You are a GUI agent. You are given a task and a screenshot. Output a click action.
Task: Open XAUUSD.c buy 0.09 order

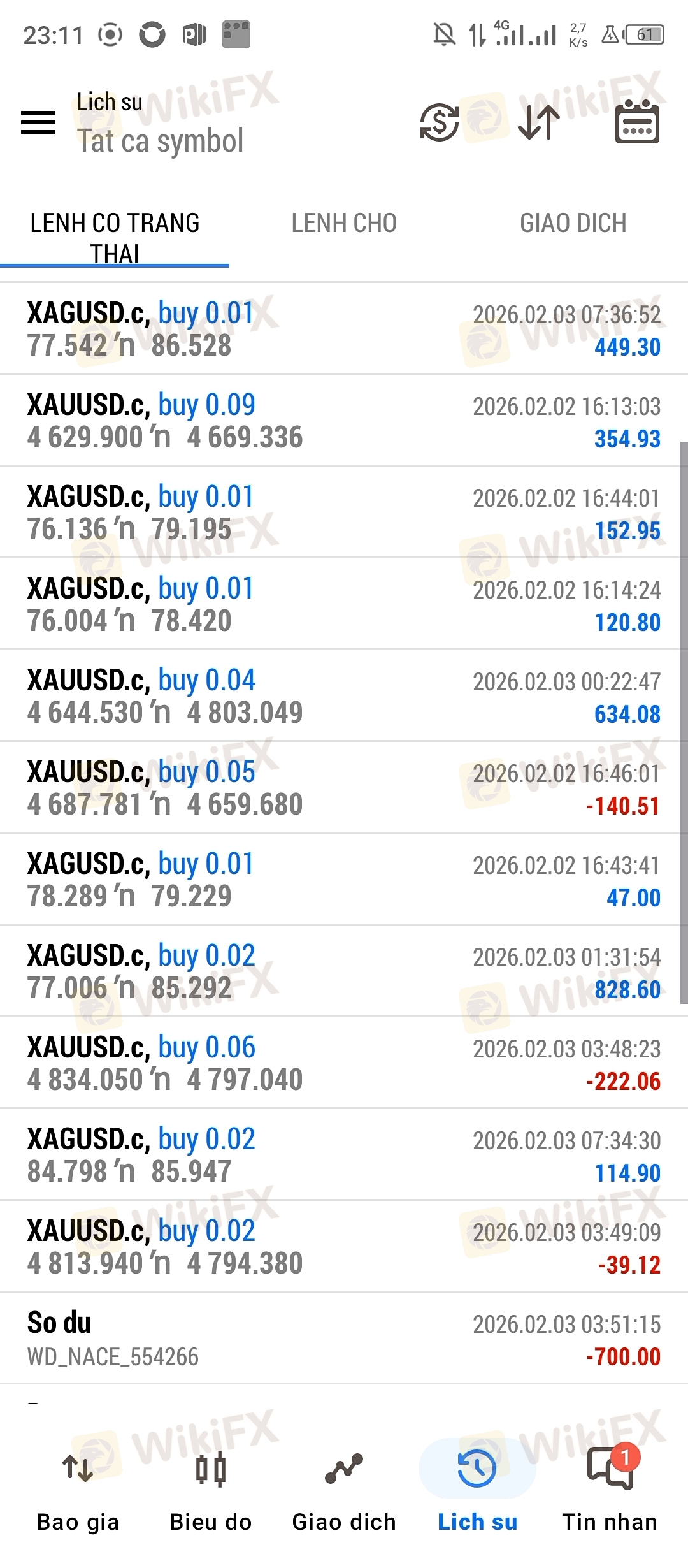344,421
